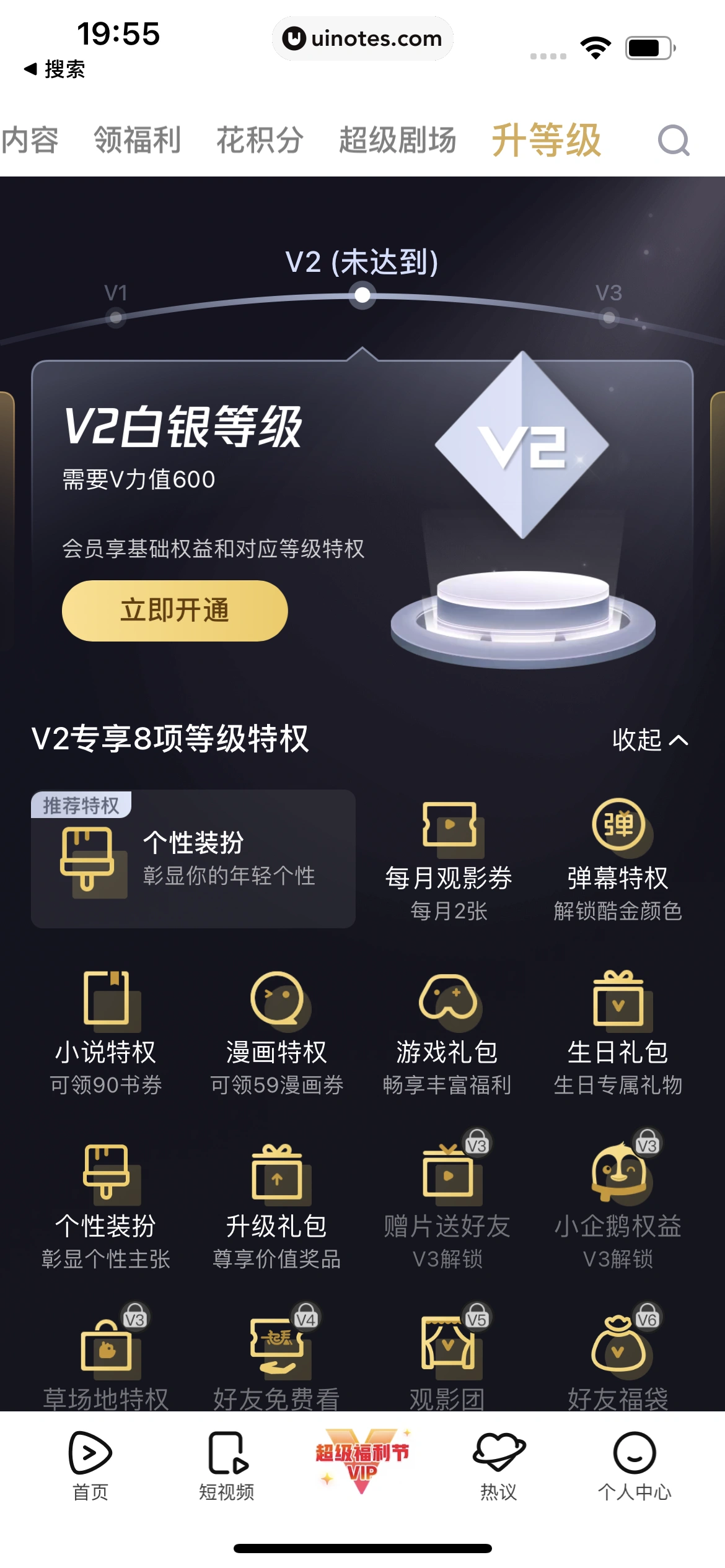Select the highlighted V2 level node

click(x=362, y=296)
